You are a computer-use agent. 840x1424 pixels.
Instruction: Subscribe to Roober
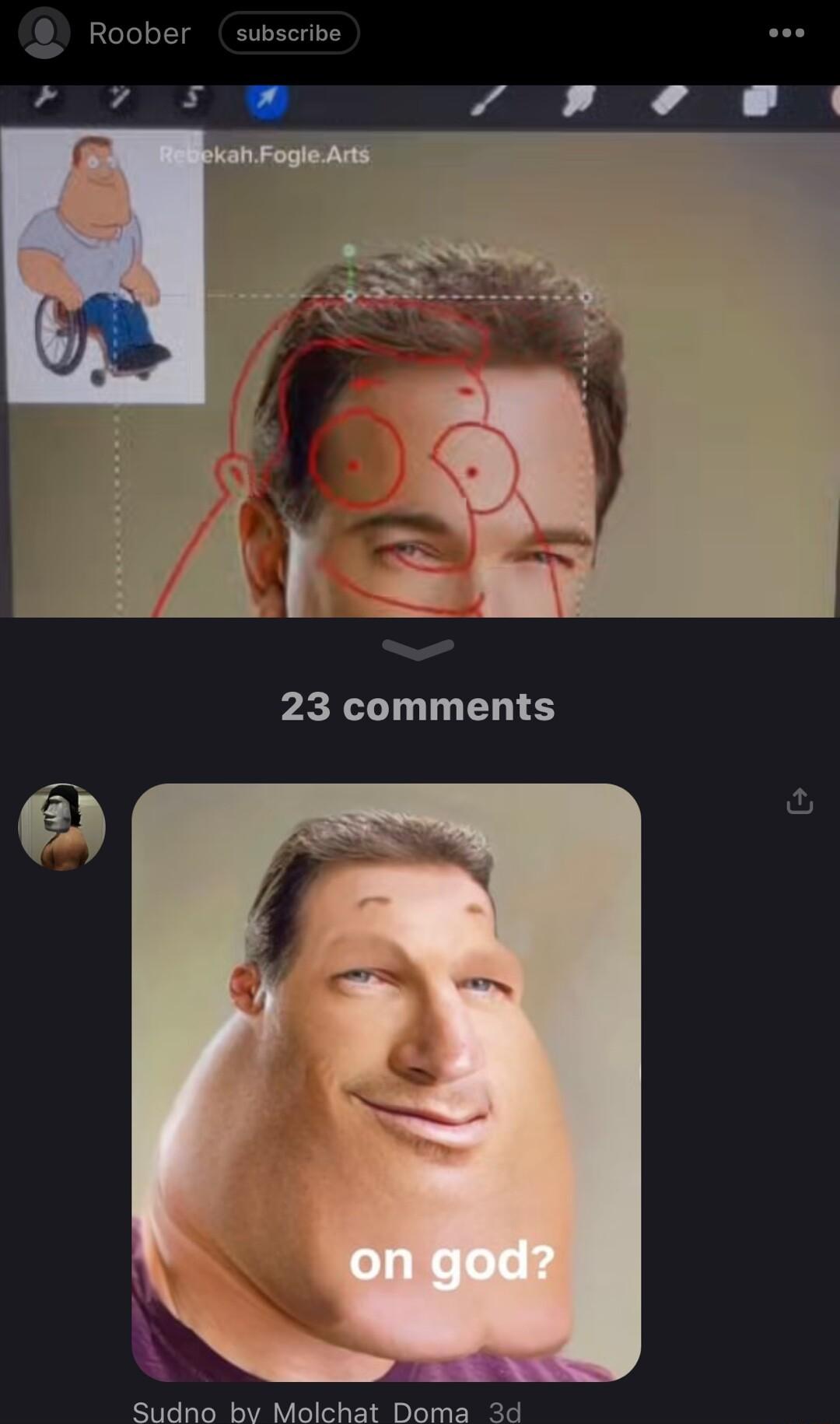tap(289, 33)
